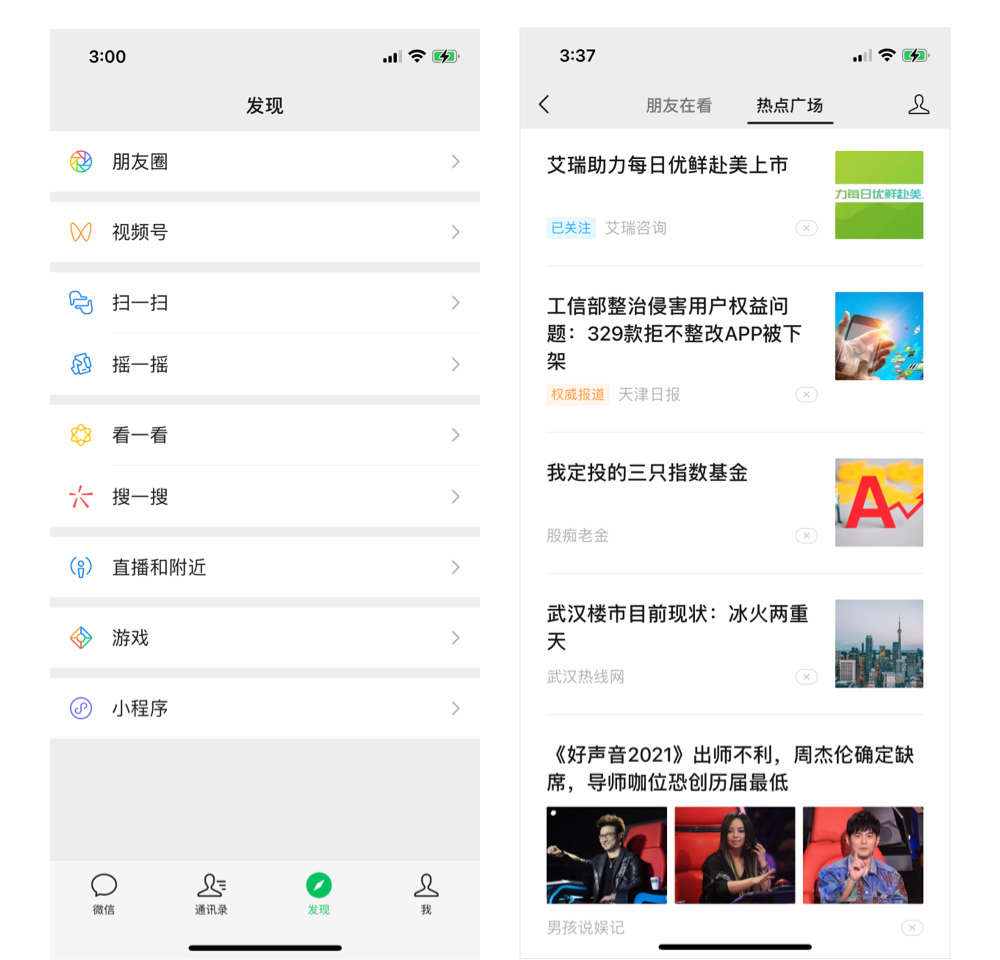
Task: Switch to the 微信 chats tab
Action: (104, 893)
